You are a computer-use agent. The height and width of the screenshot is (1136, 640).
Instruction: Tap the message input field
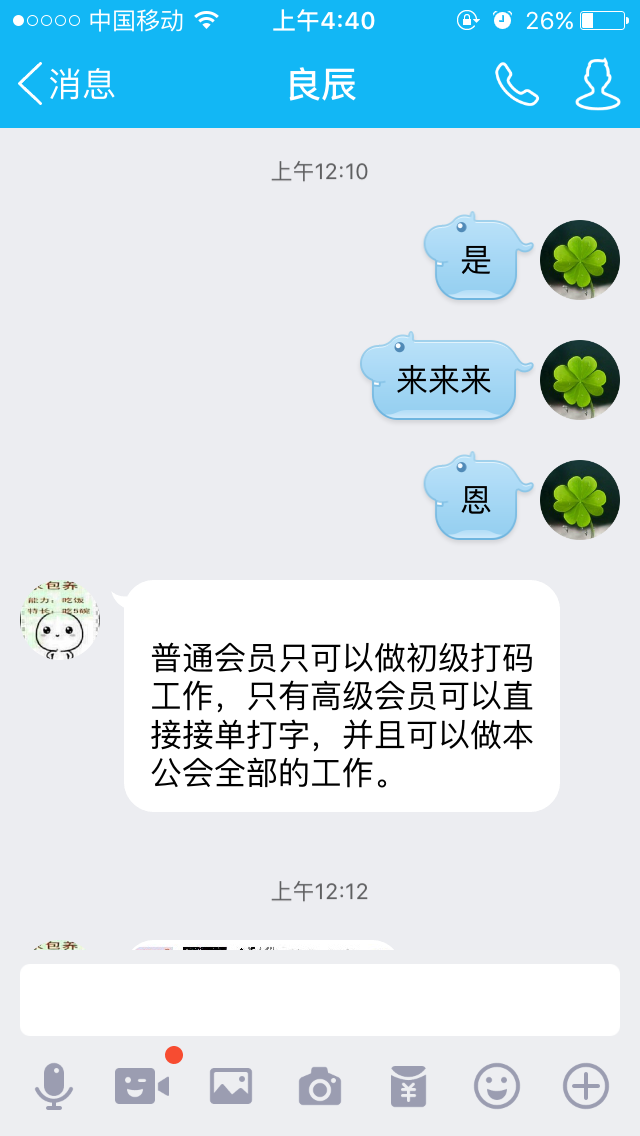(320, 999)
